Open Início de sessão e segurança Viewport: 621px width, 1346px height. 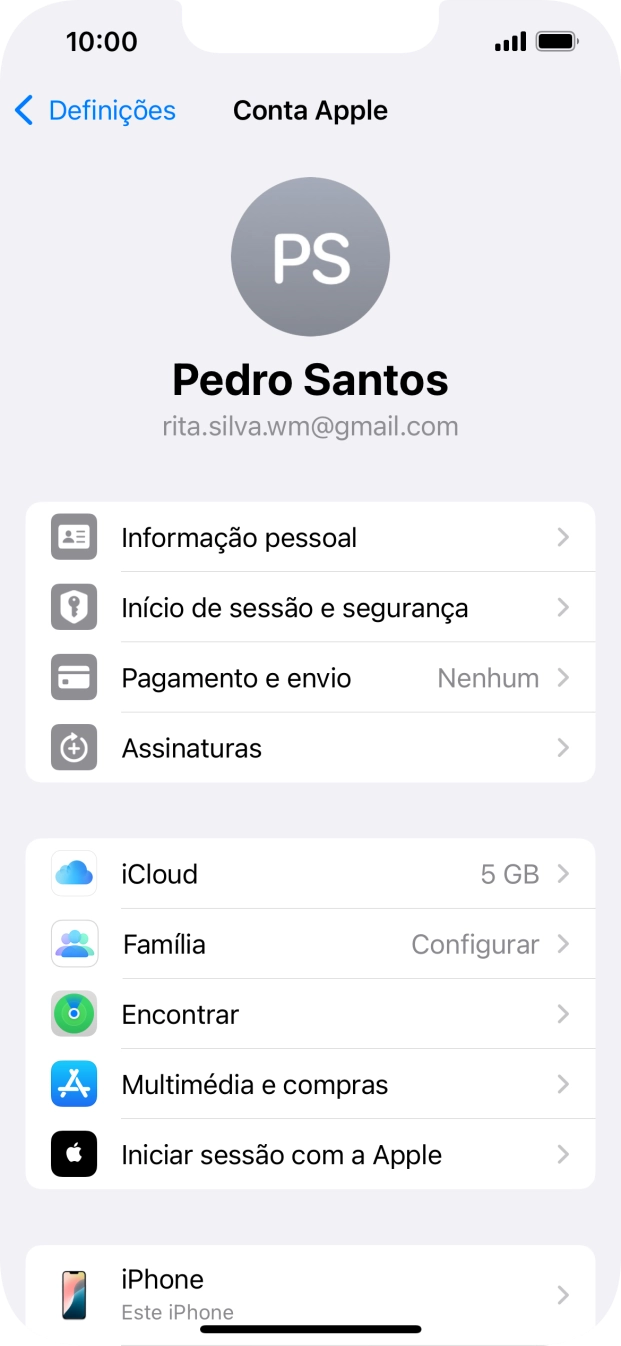310,608
